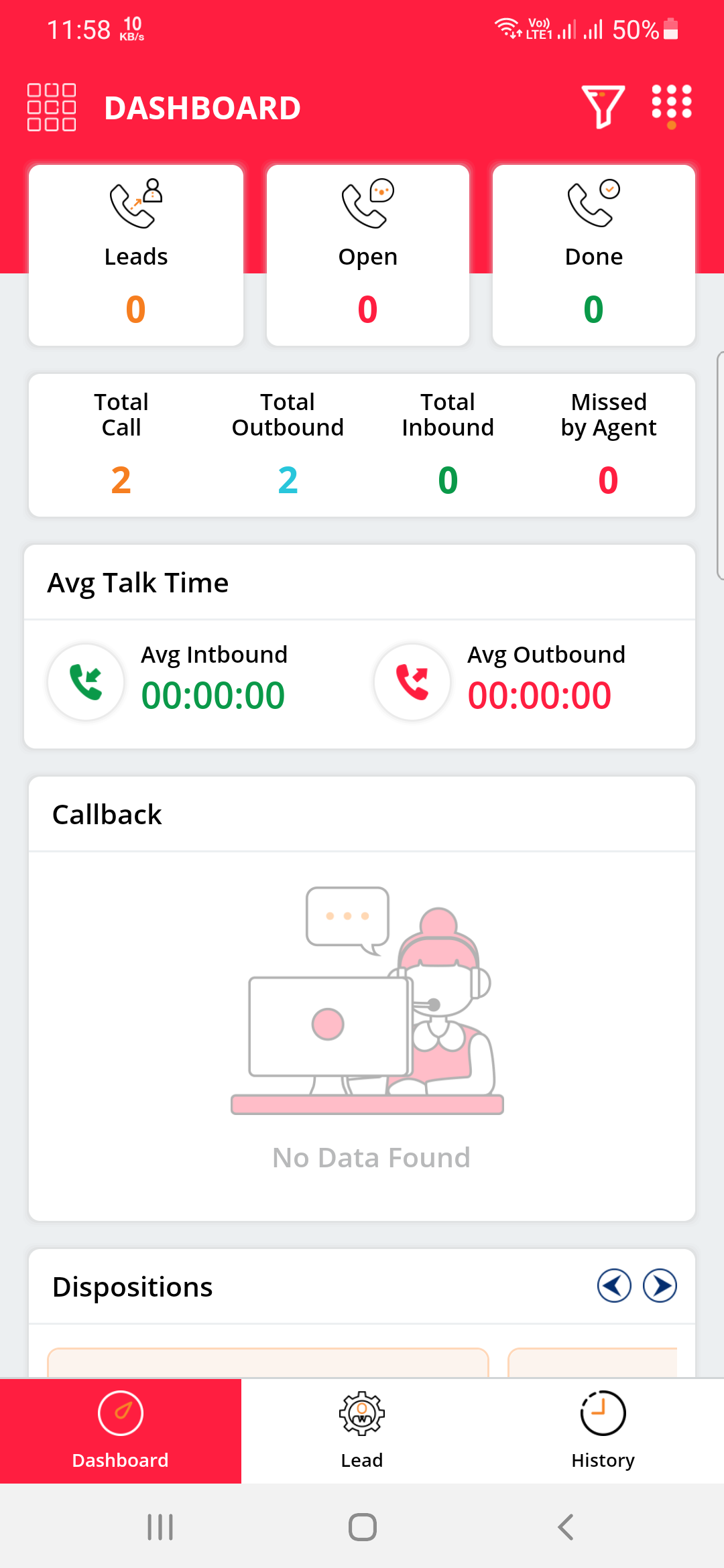
Task: Open the History tab
Action: point(602,1431)
